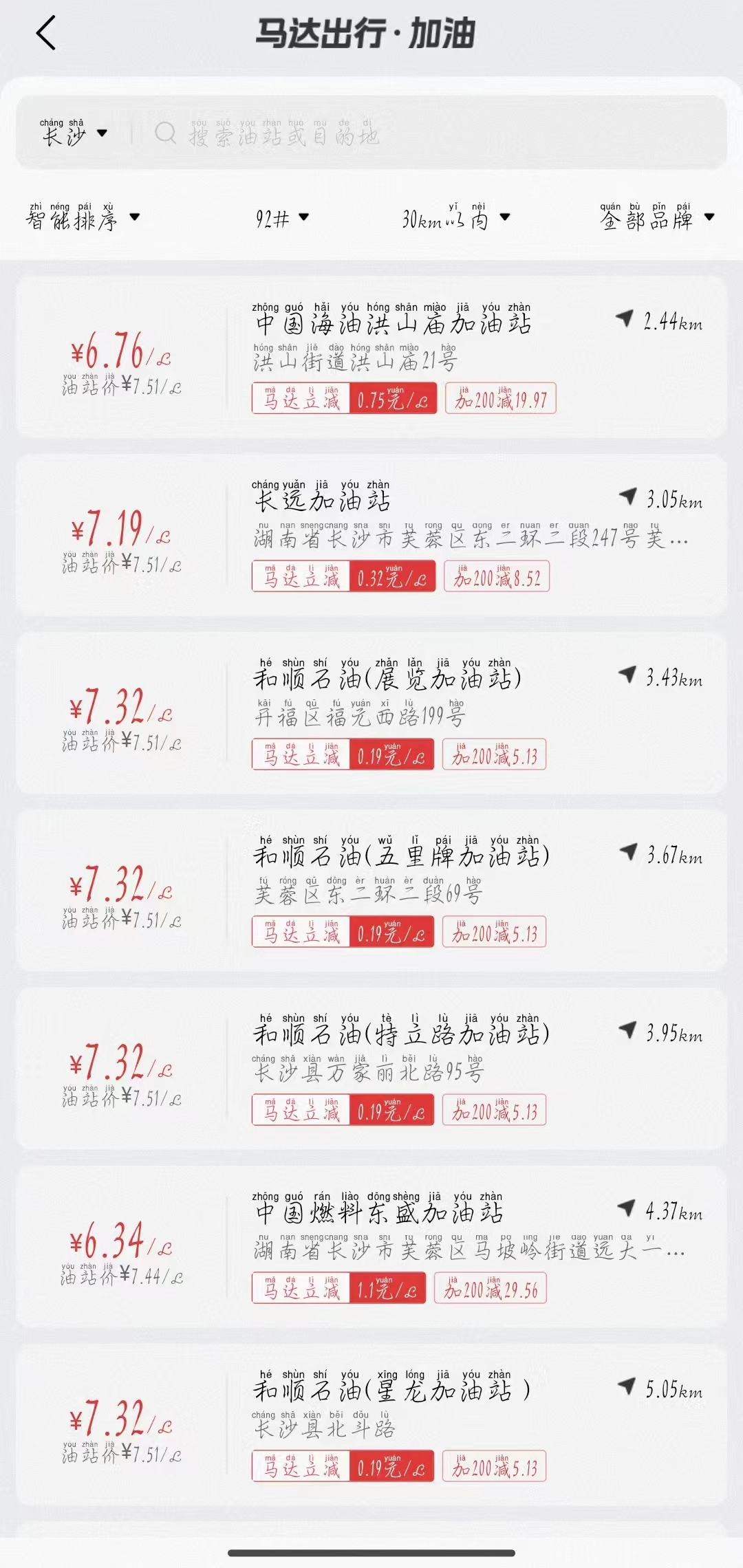Expand the 智能排序 sorting dropdown
743x1568 pixels.
pos(83,218)
